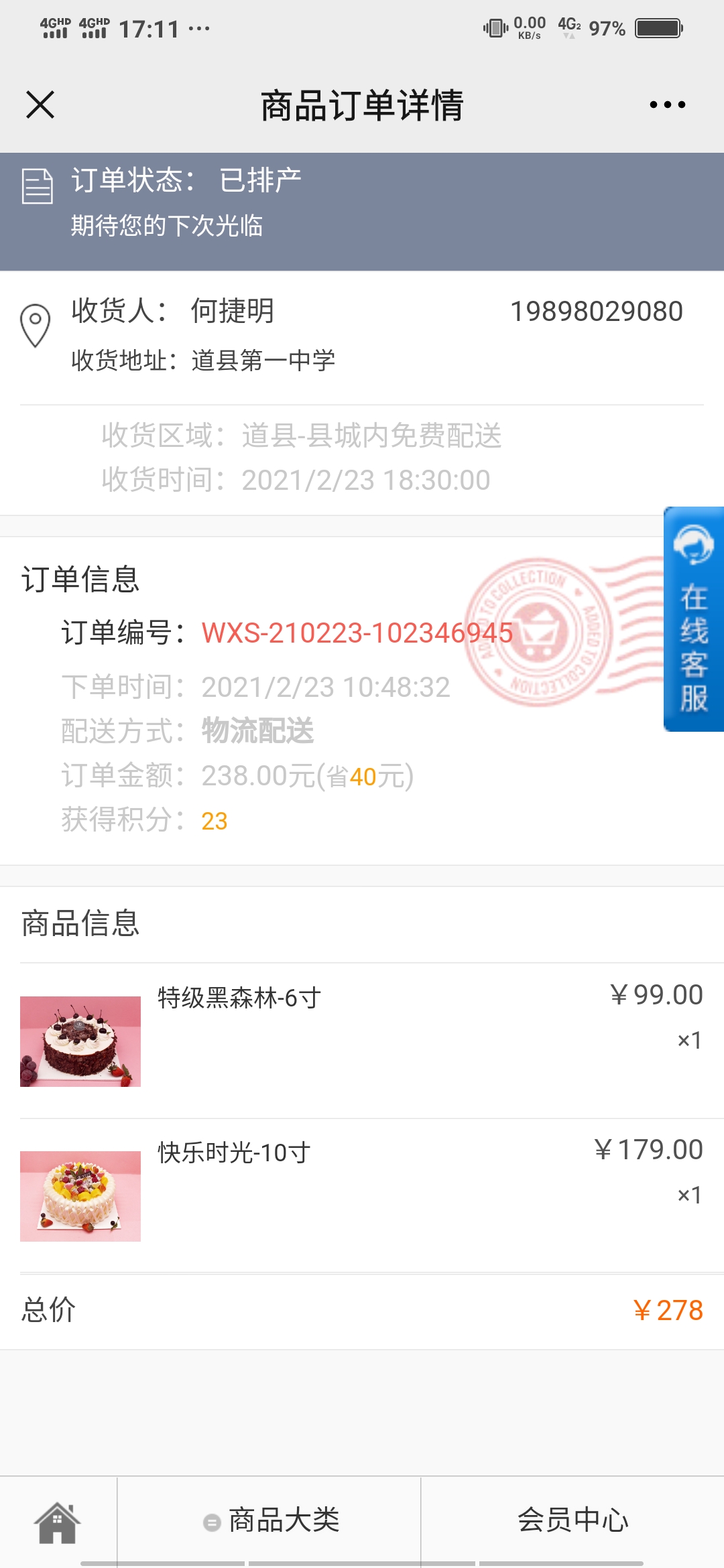Switch to 会员中心 member center
Screen dimensions: 724x1568
click(573, 1520)
